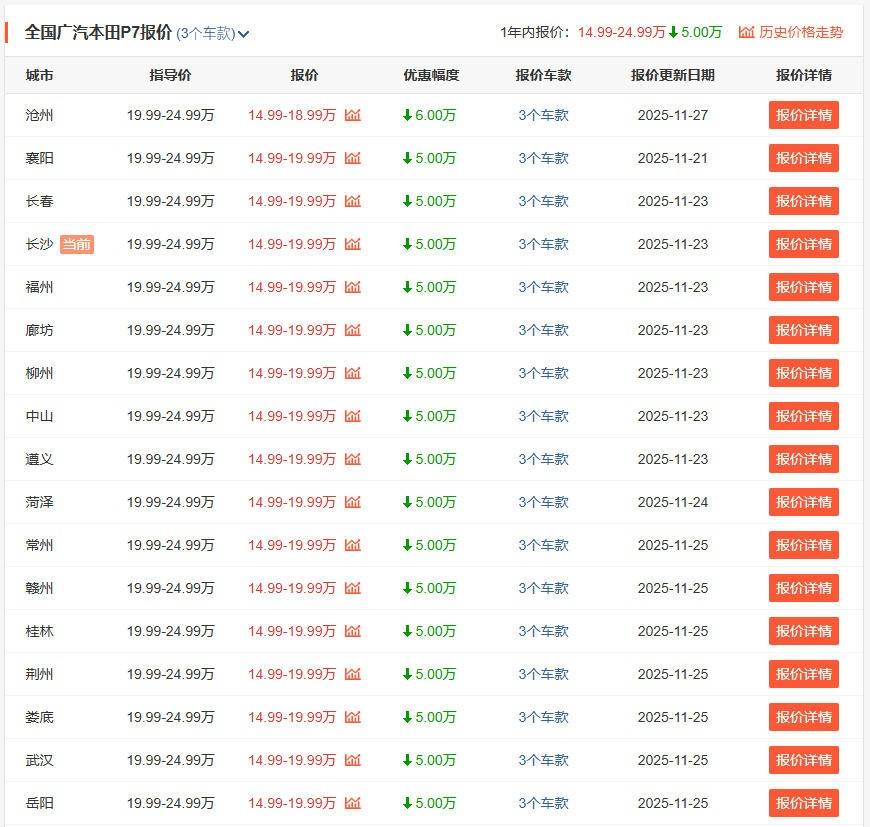
Task: Show 报价详情 for 武汉
Action: (x=803, y=760)
